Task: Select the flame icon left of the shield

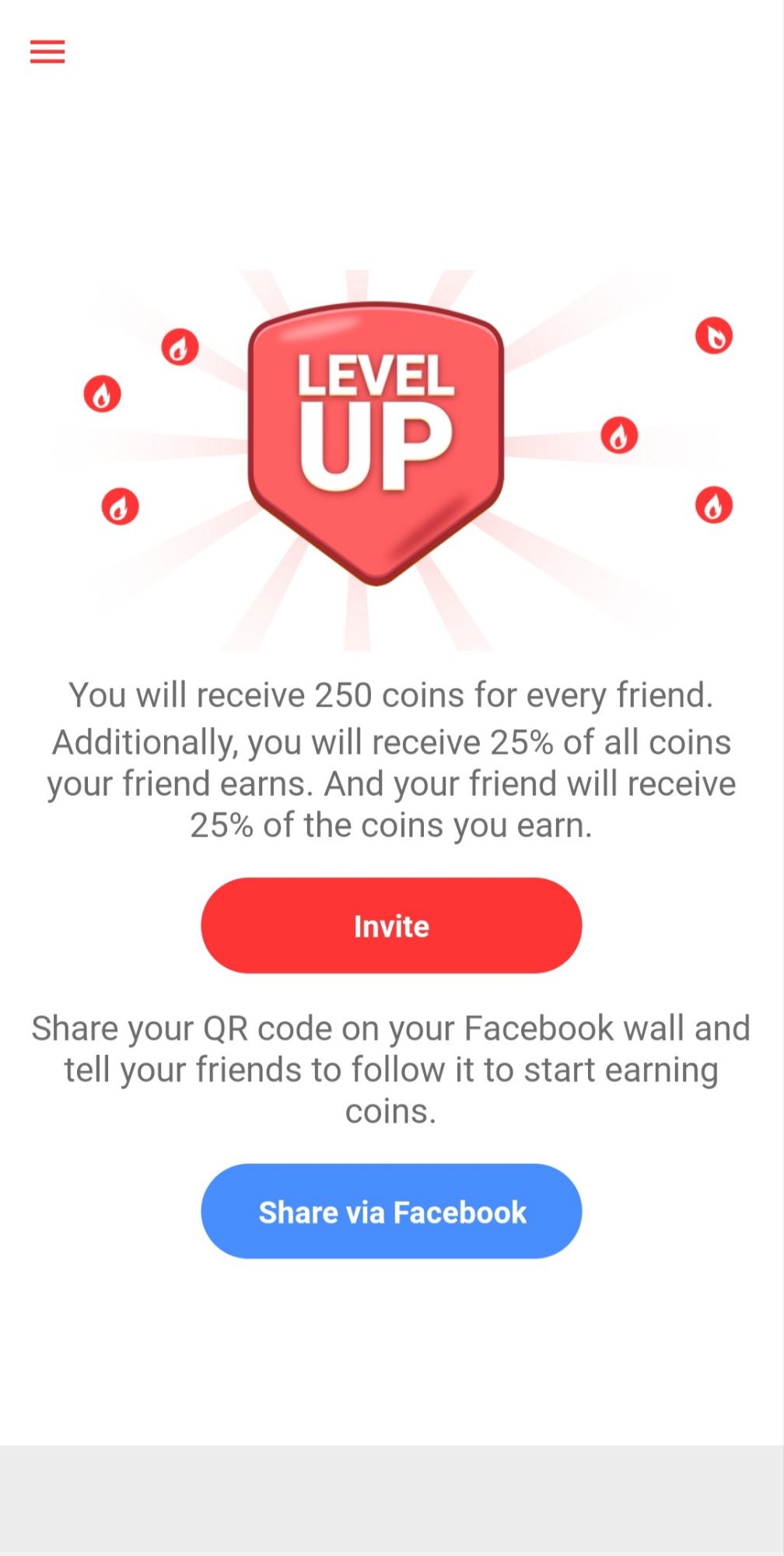Action: (x=103, y=393)
